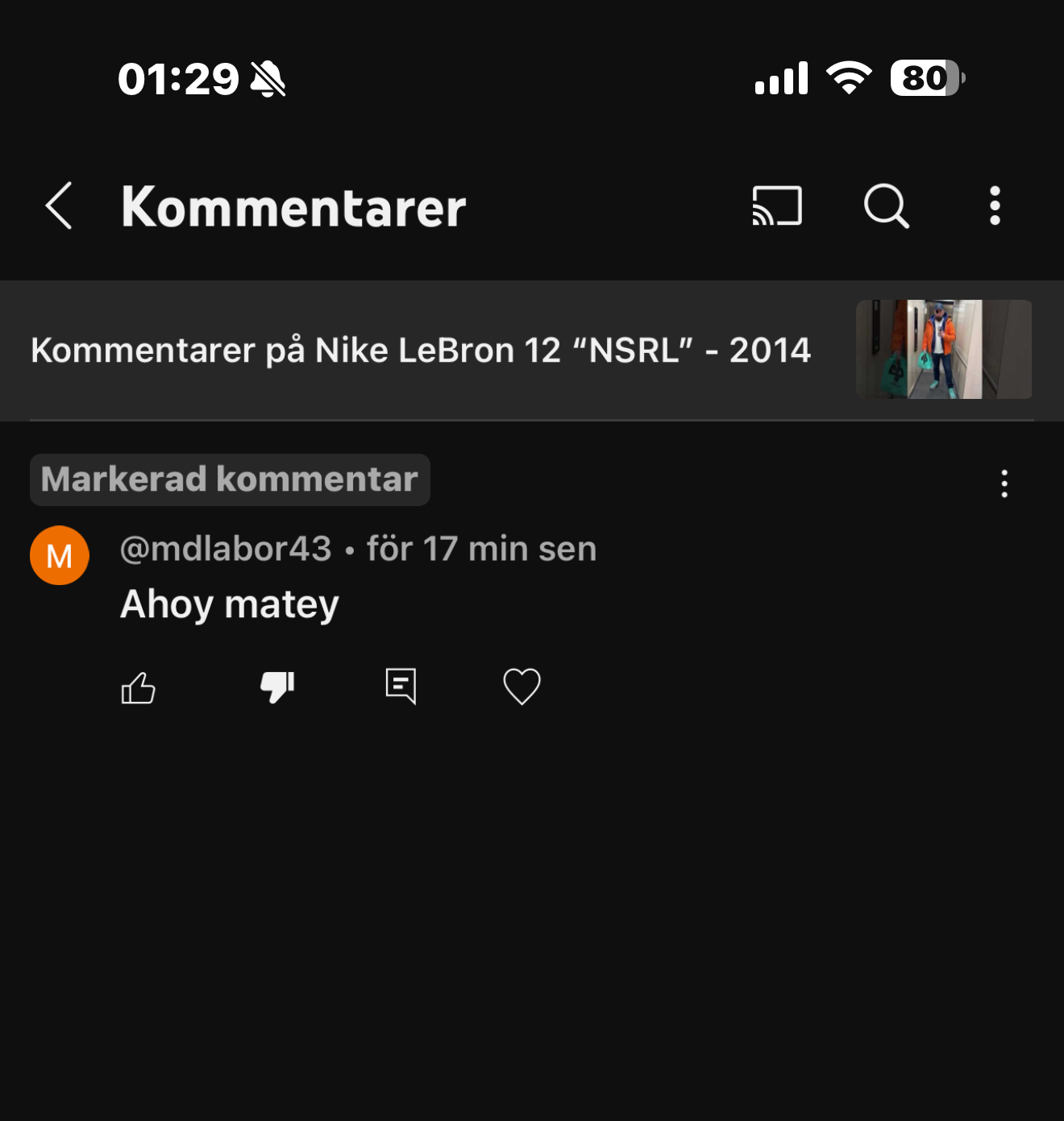Open the top bar overflow menu
The image size is (1064, 1121).
tap(995, 206)
